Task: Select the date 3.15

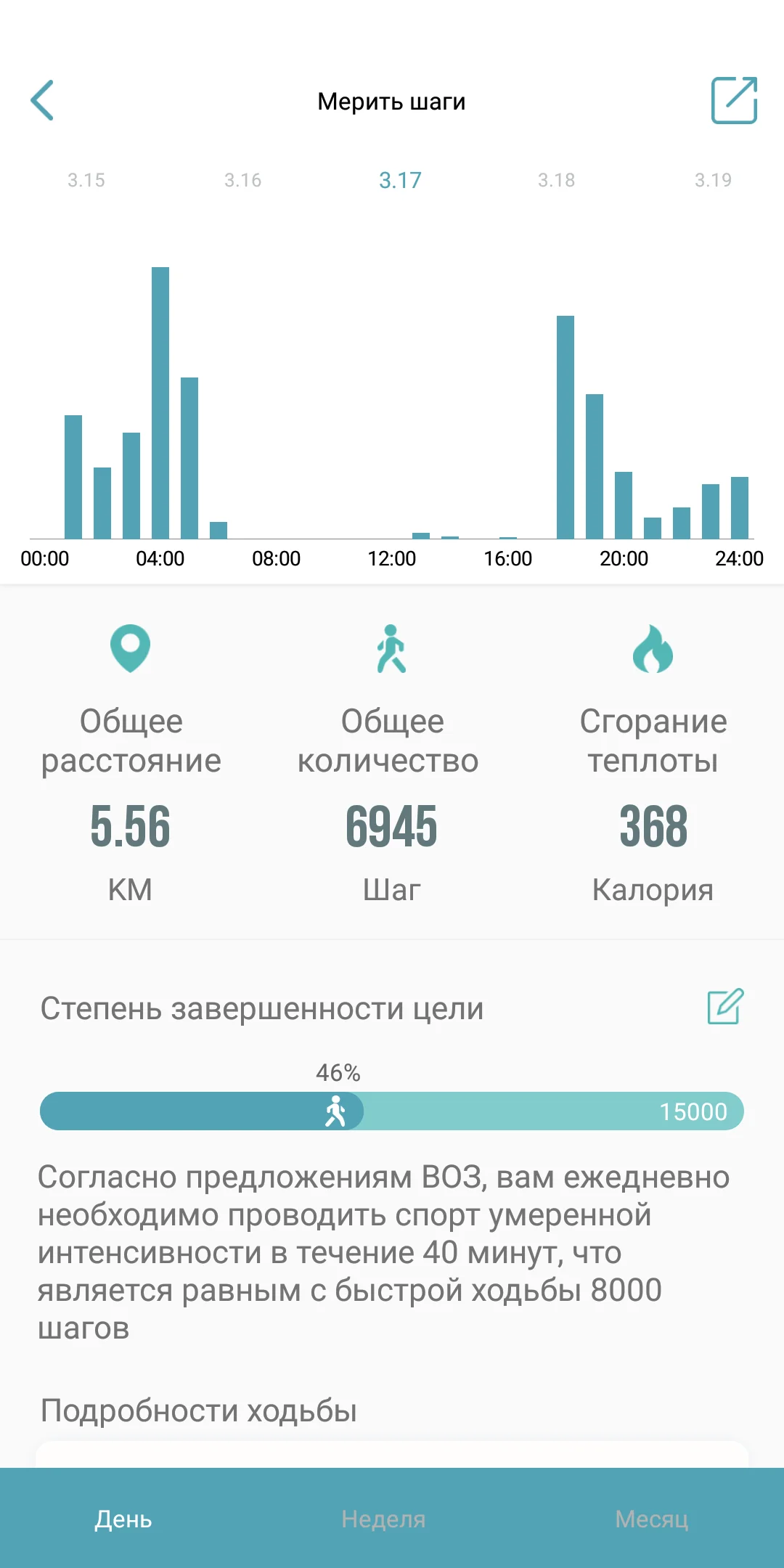Action: 86,180
